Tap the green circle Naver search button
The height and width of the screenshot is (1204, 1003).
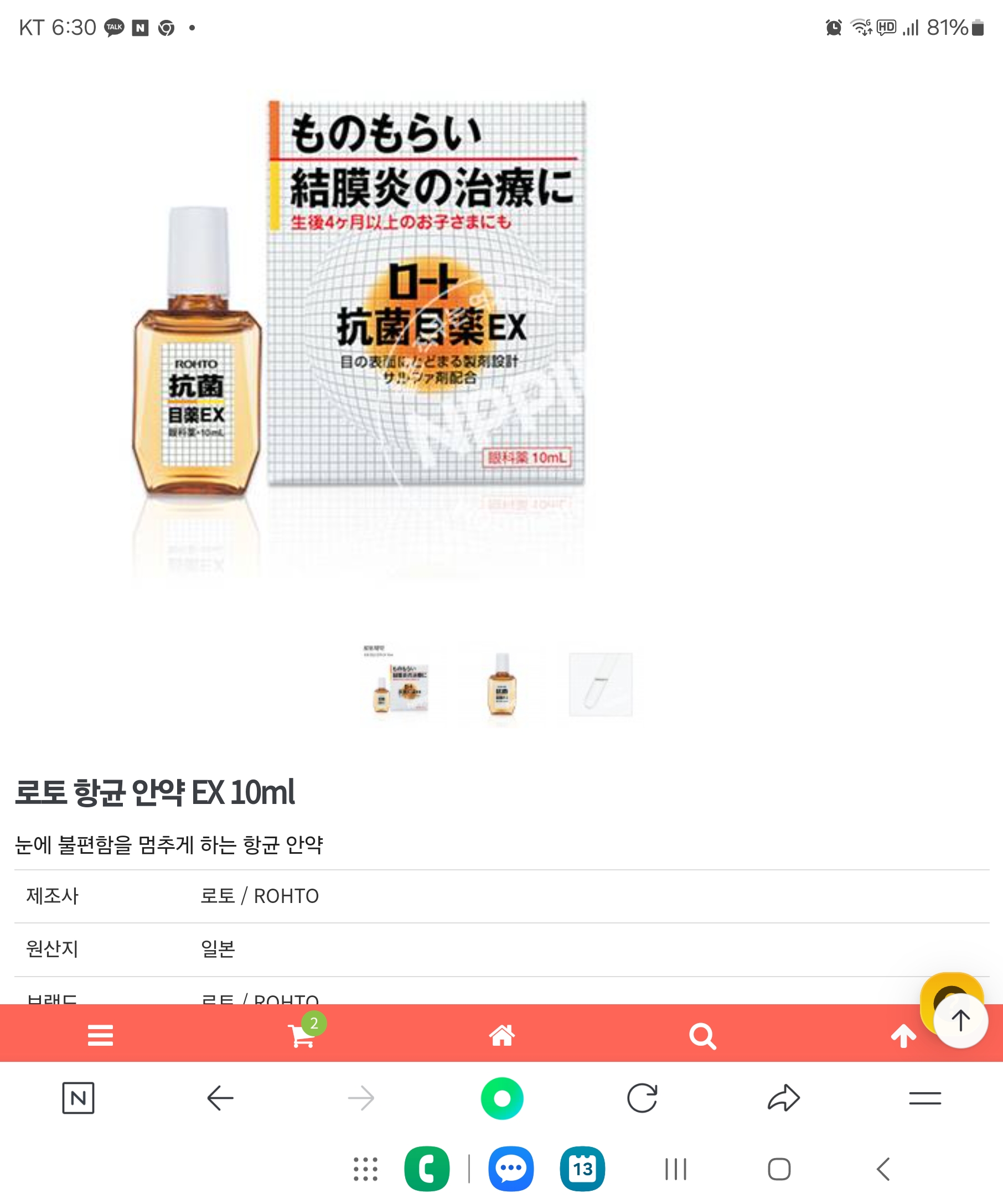[x=502, y=1098]
